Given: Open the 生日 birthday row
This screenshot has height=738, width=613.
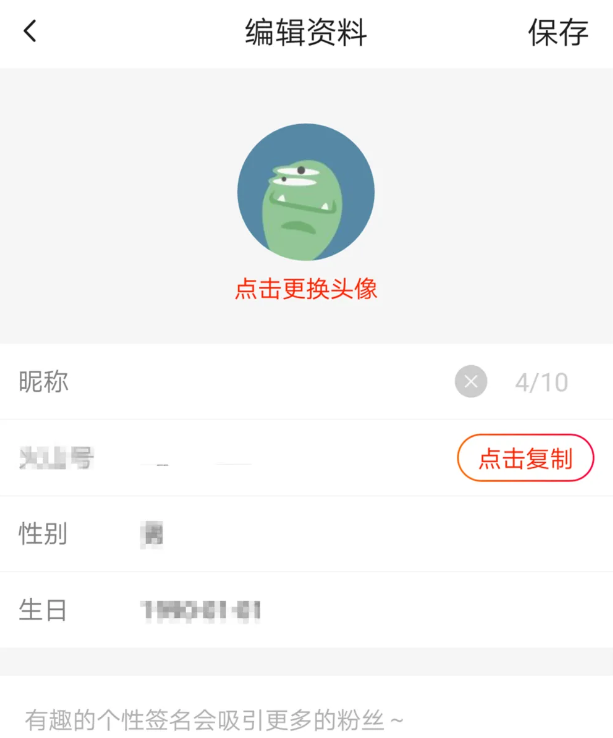Looking at the screenshot, I should [306, 610].
